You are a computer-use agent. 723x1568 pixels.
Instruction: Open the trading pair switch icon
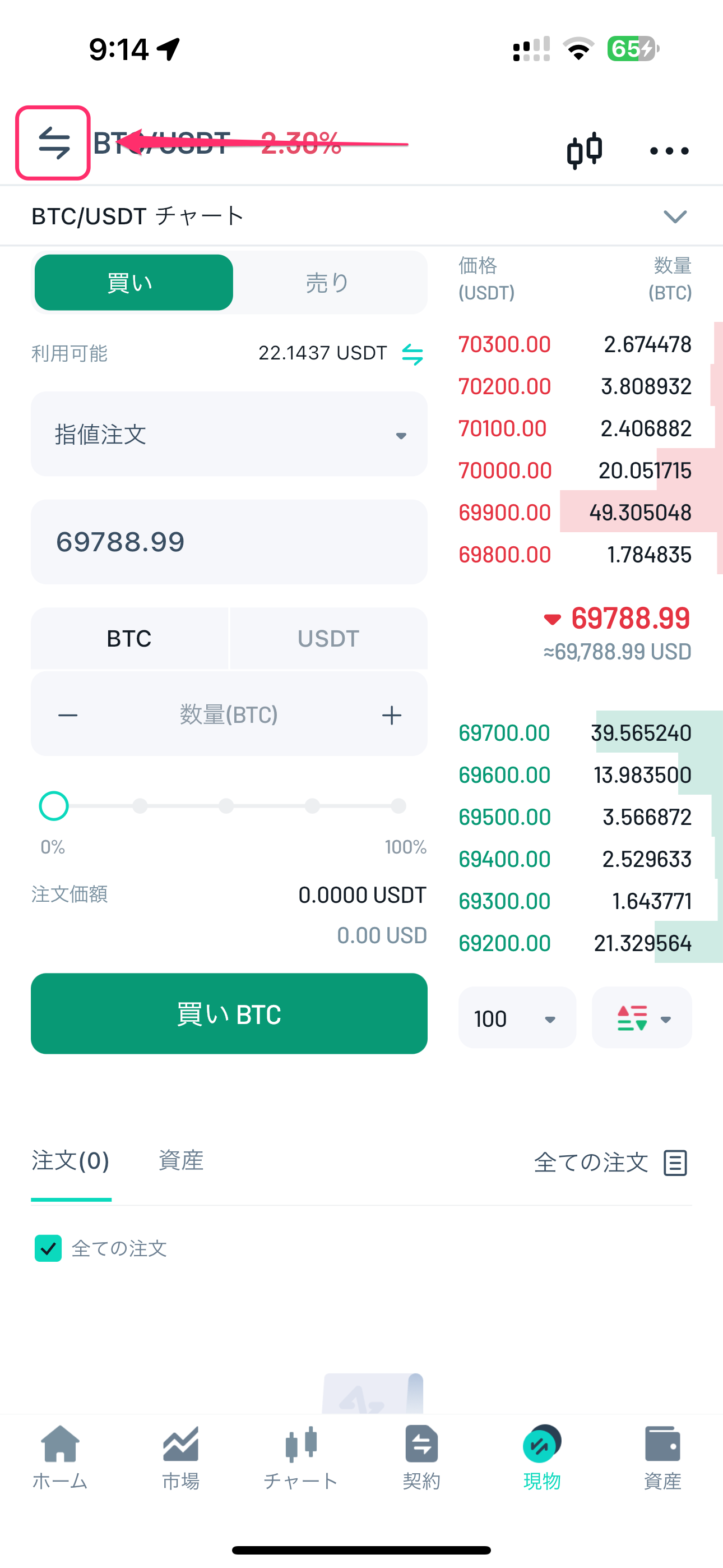coord(54,143)
